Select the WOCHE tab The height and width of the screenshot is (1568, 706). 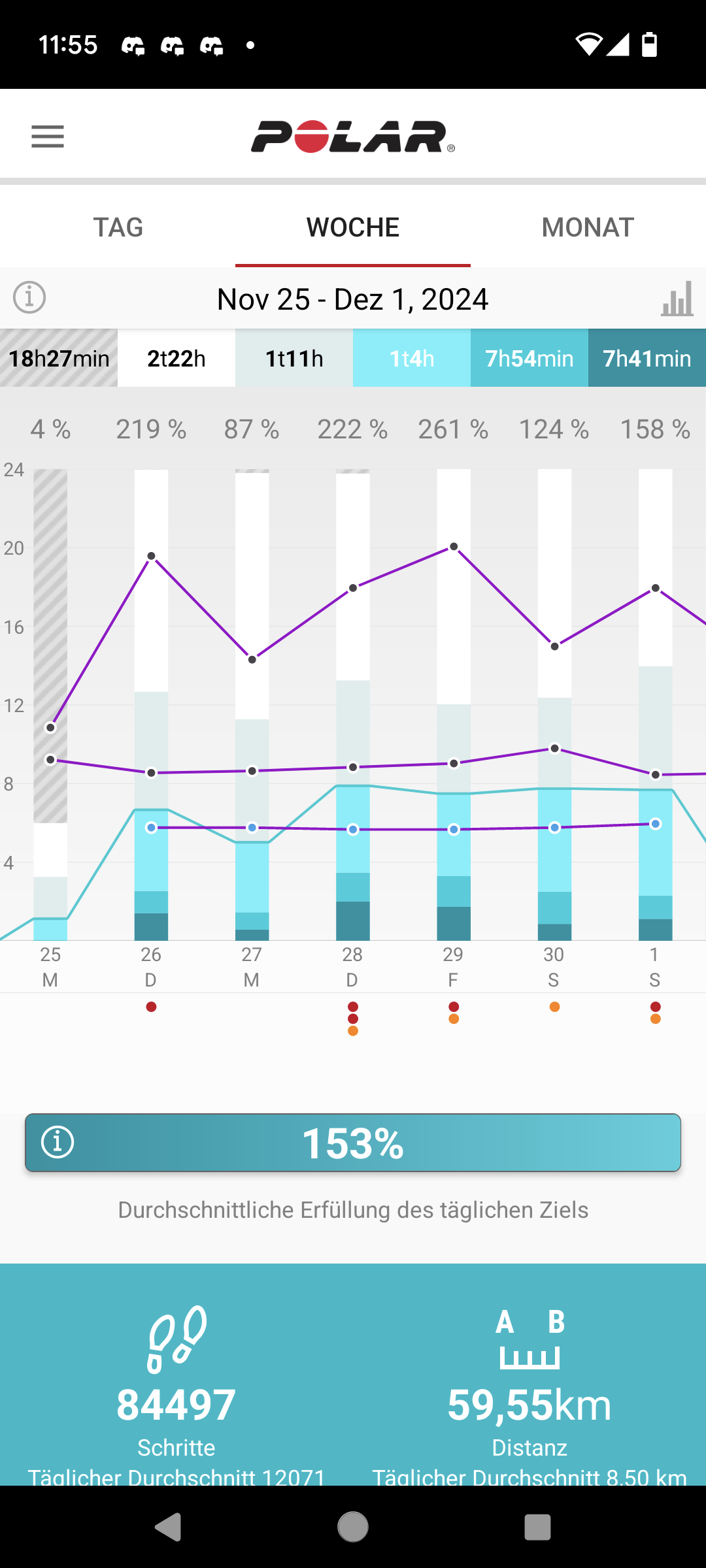[x=353, y=227]
